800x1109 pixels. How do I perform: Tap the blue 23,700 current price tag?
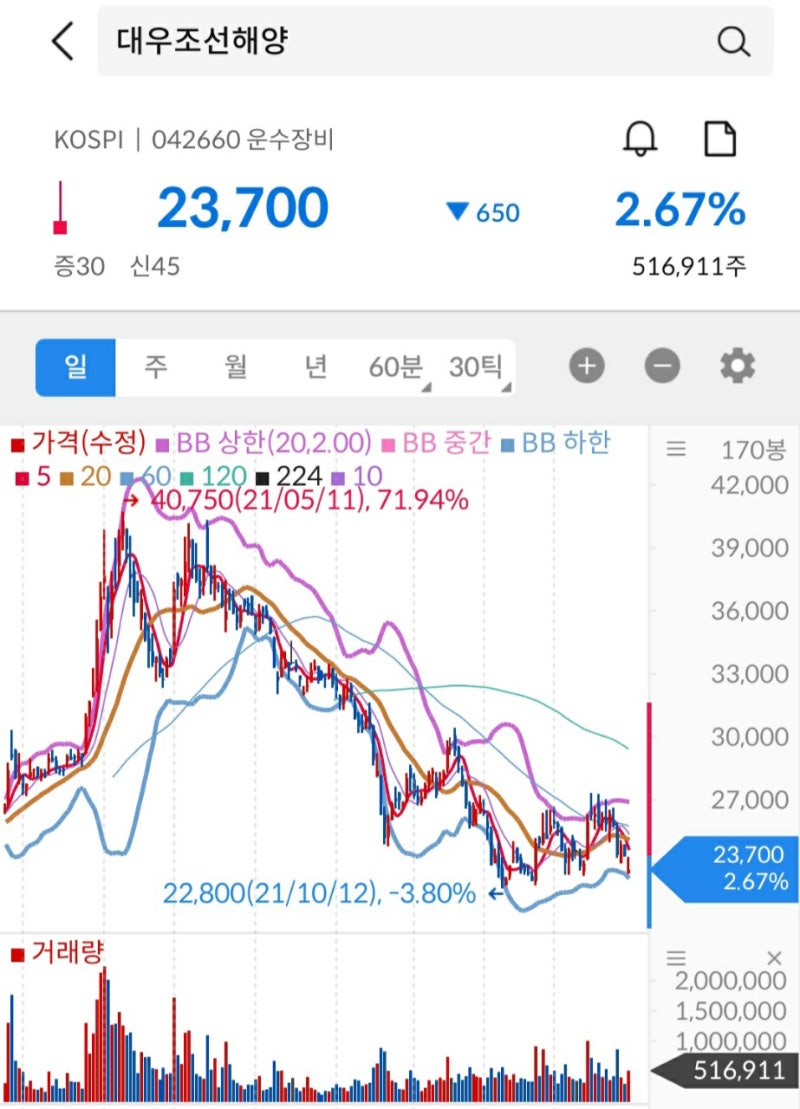coord(727,866)
